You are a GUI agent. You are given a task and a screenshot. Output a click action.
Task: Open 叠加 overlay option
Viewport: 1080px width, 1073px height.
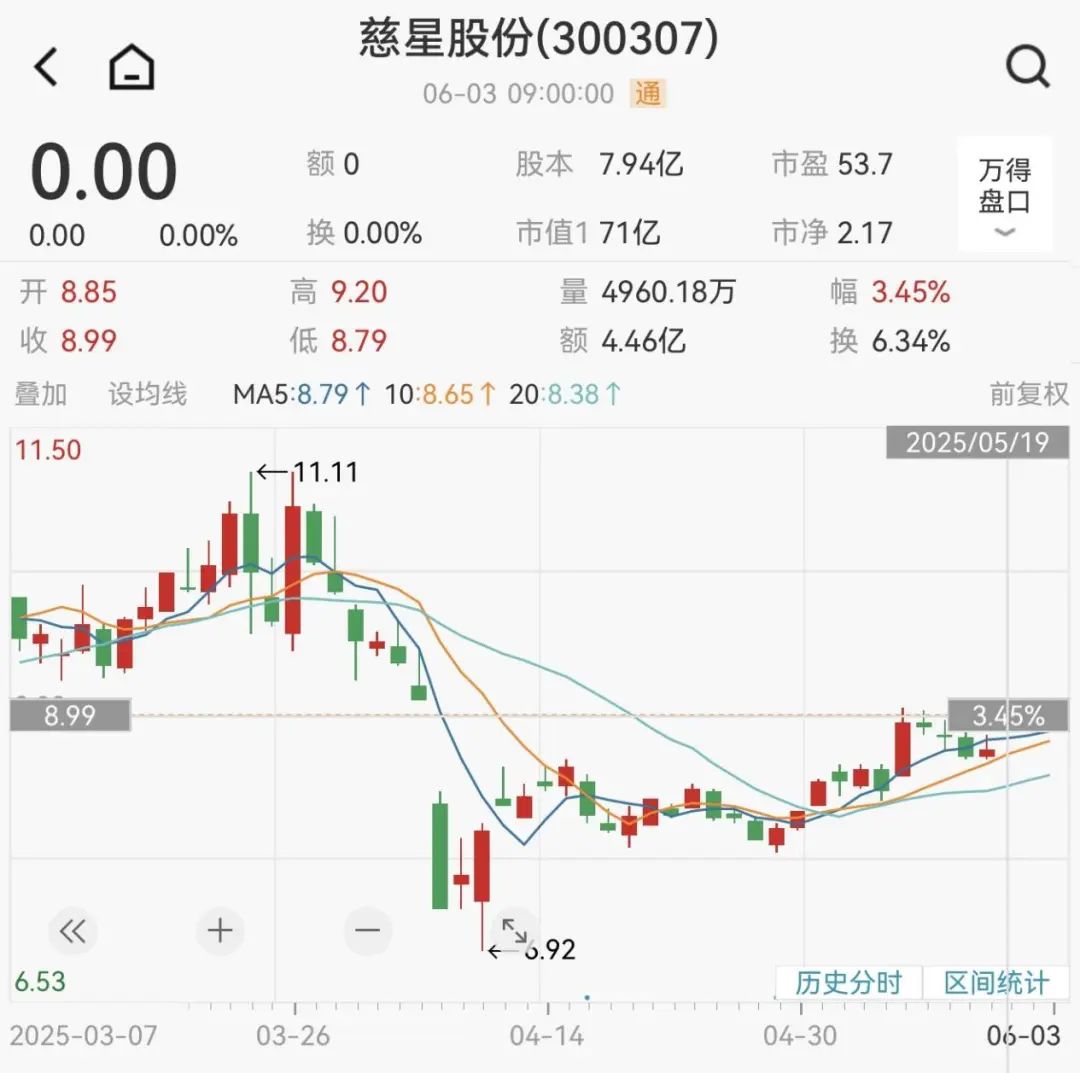(41, 394)
